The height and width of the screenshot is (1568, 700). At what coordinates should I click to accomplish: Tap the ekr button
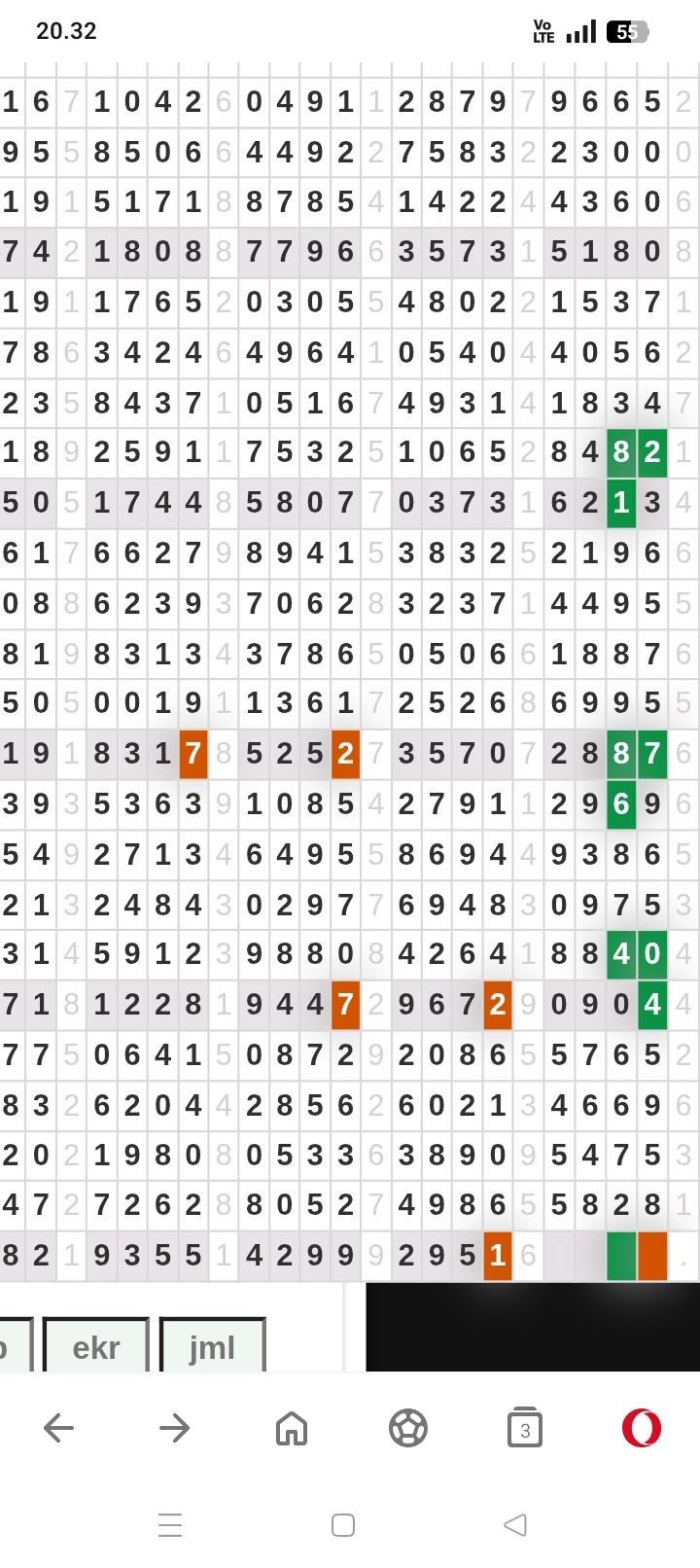click(x=95, y=1346)
